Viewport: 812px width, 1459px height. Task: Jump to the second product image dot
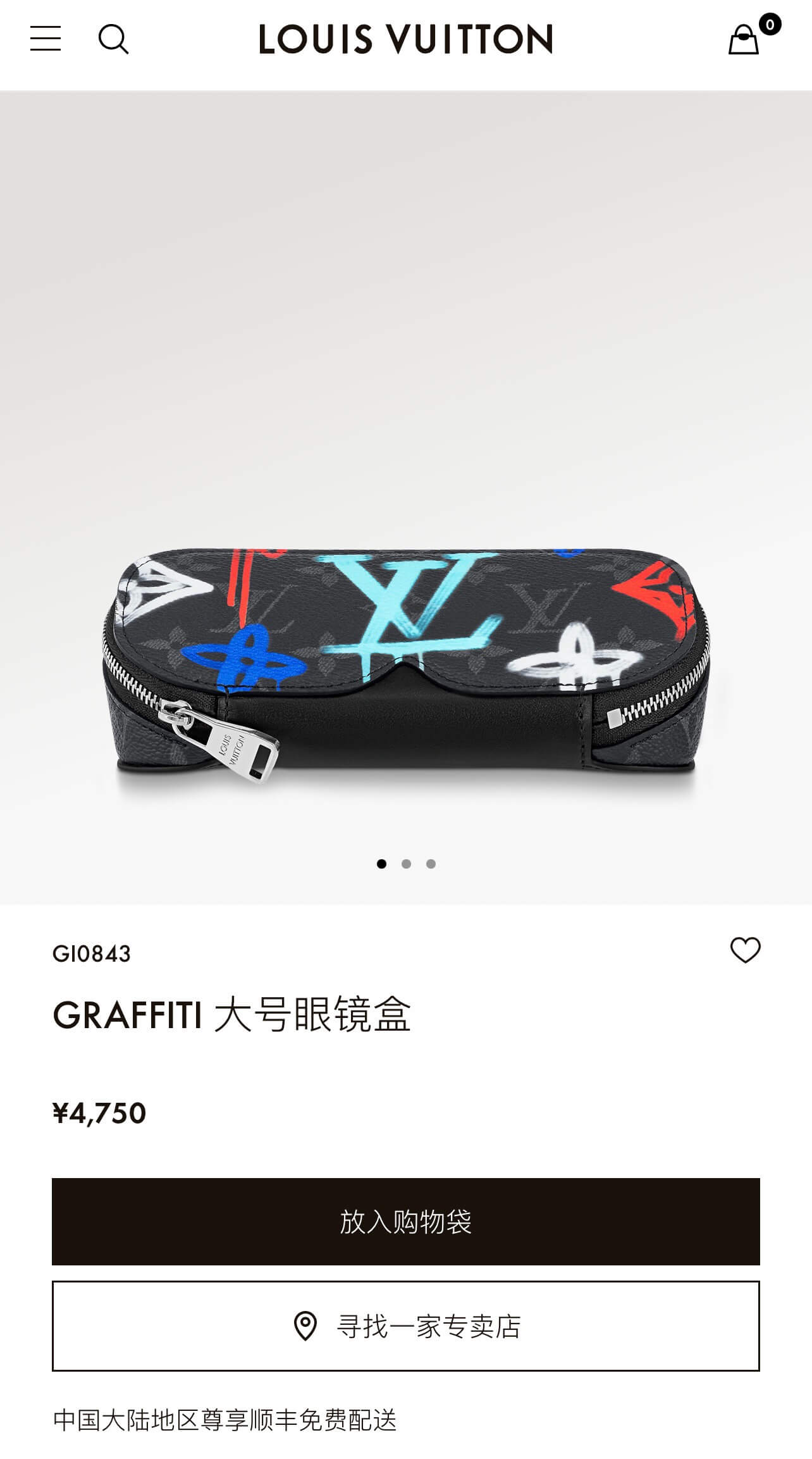(x=406, y=864)
